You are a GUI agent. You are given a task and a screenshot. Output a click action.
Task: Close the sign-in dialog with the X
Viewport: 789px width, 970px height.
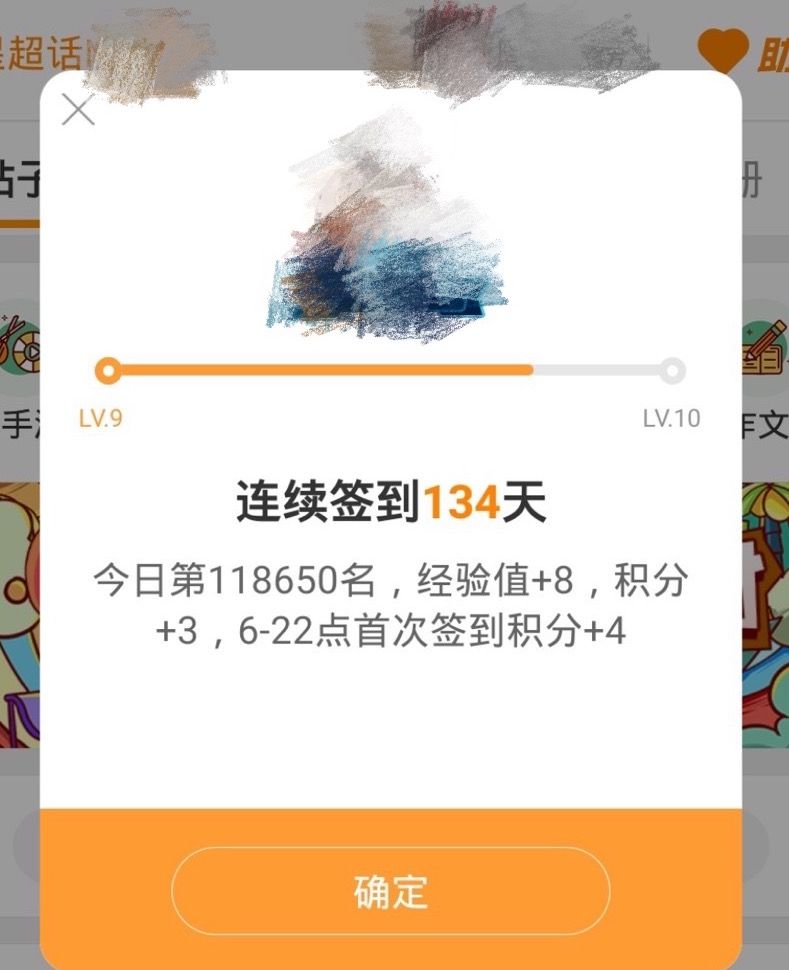click(78, 109)
